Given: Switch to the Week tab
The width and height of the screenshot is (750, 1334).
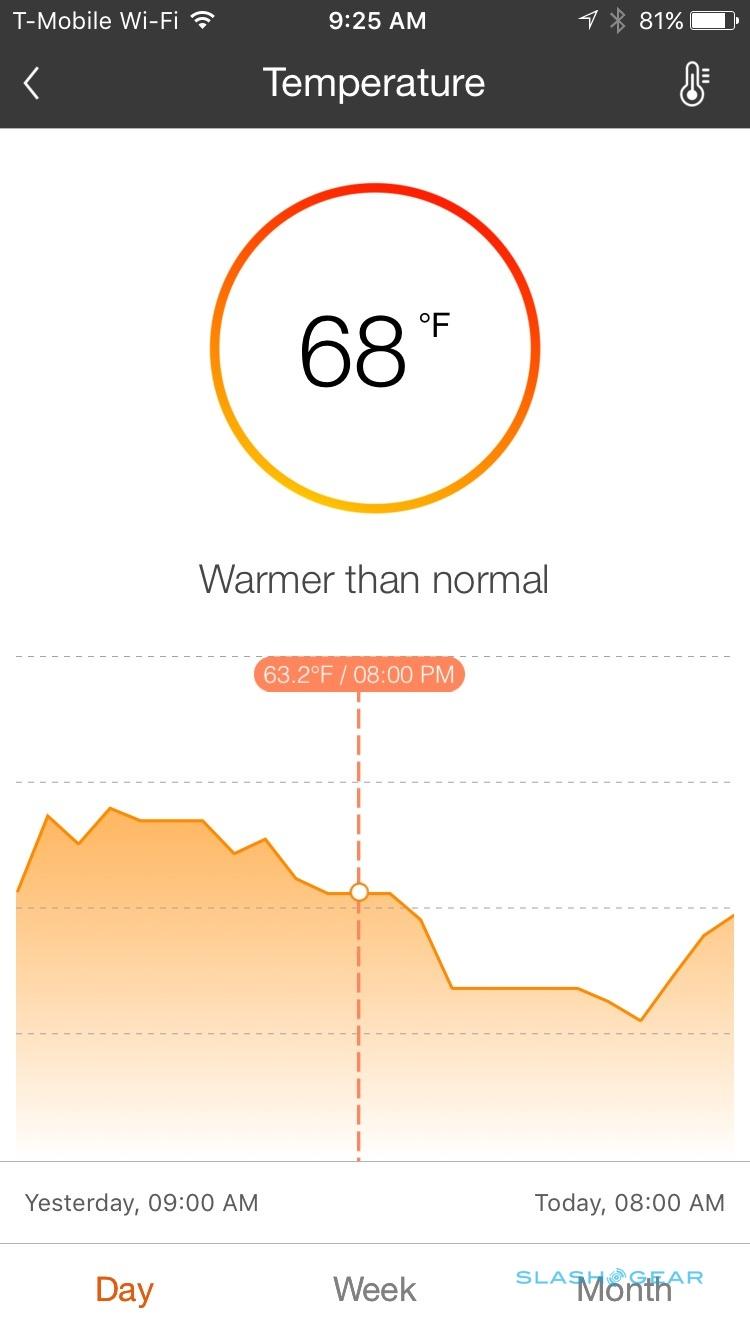Looking at the screenshot, I should point(374,1289).
